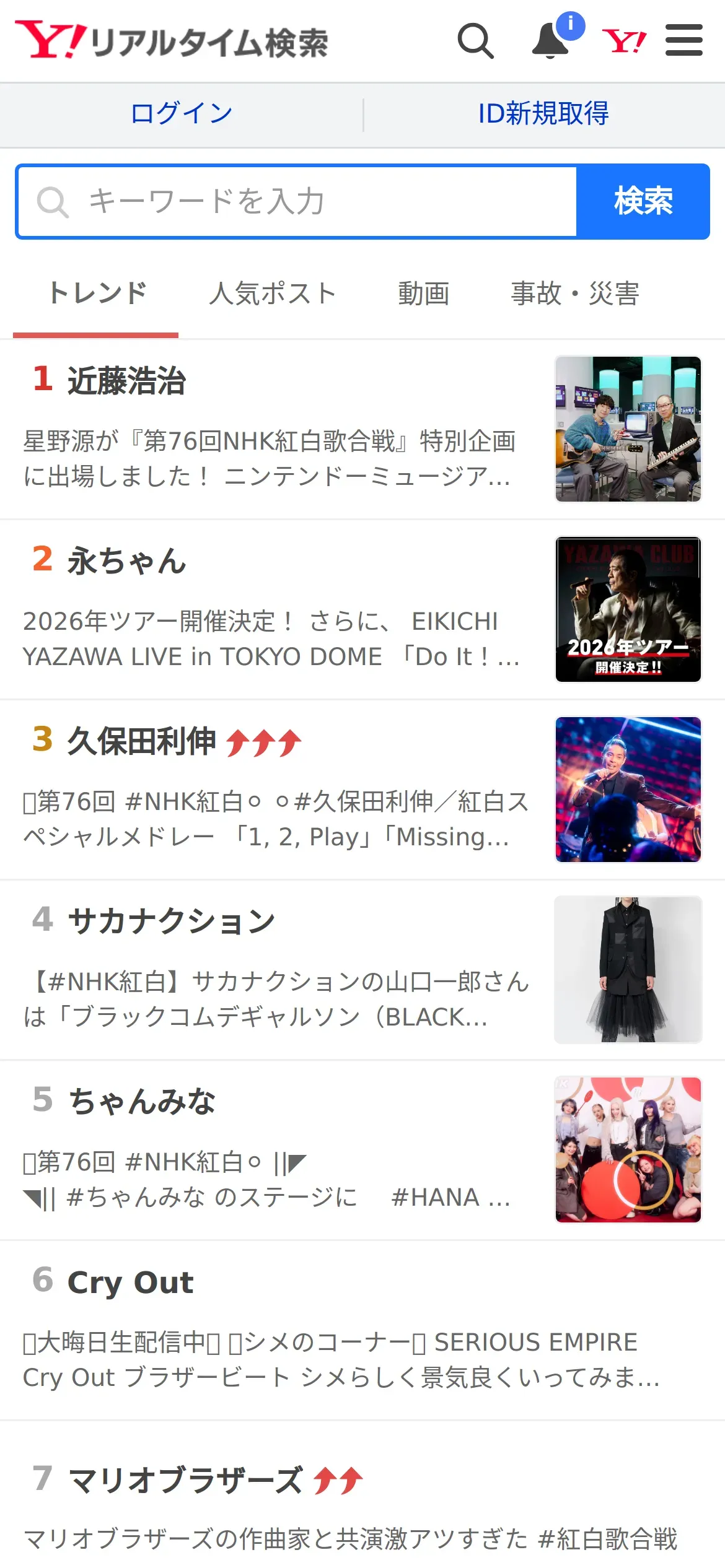The height and width of the screenshot is (1568, 725).
Task: Open the search magnifier icon in header
Action: (475, 41)
